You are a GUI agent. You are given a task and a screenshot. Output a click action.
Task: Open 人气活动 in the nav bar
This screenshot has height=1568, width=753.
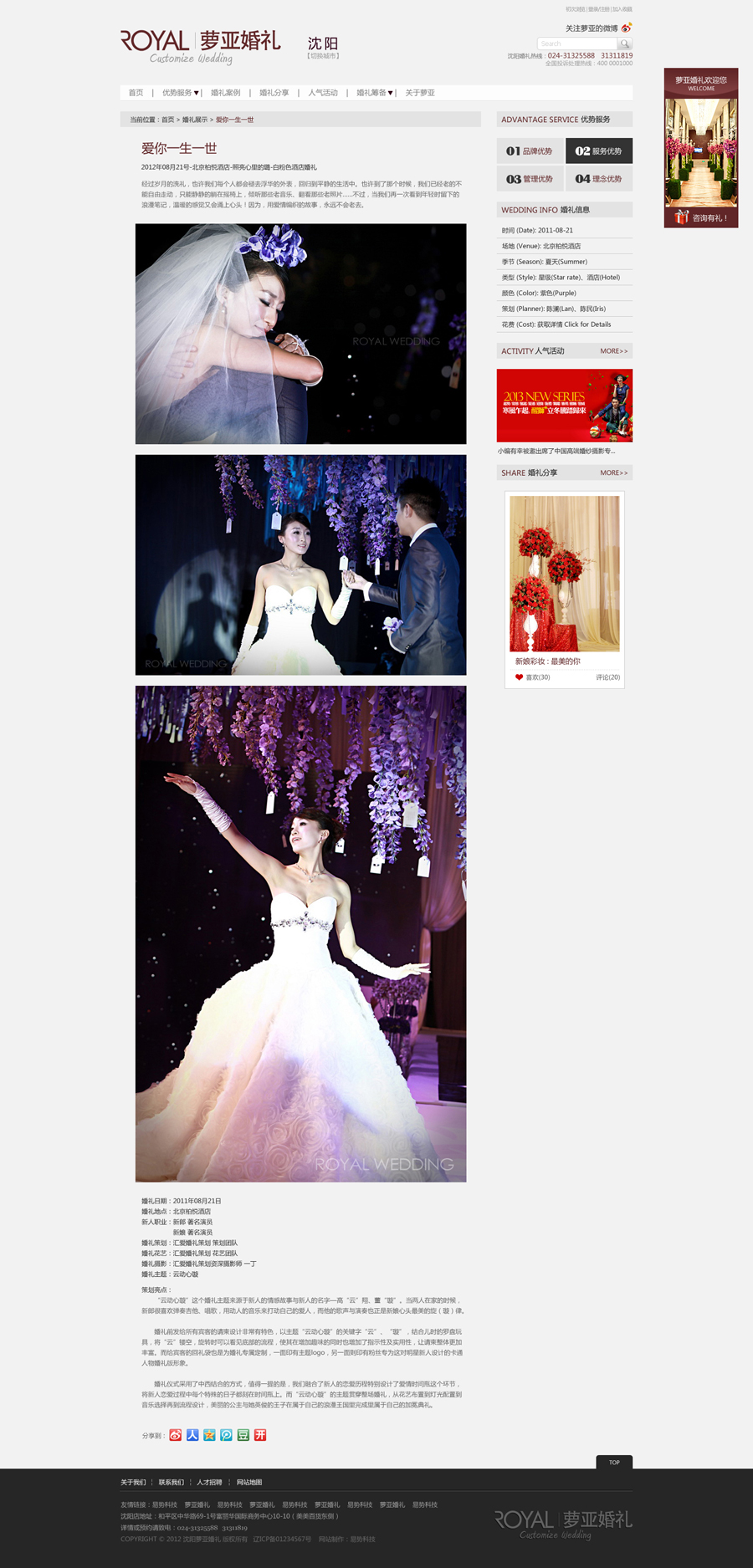pos(322,93)
